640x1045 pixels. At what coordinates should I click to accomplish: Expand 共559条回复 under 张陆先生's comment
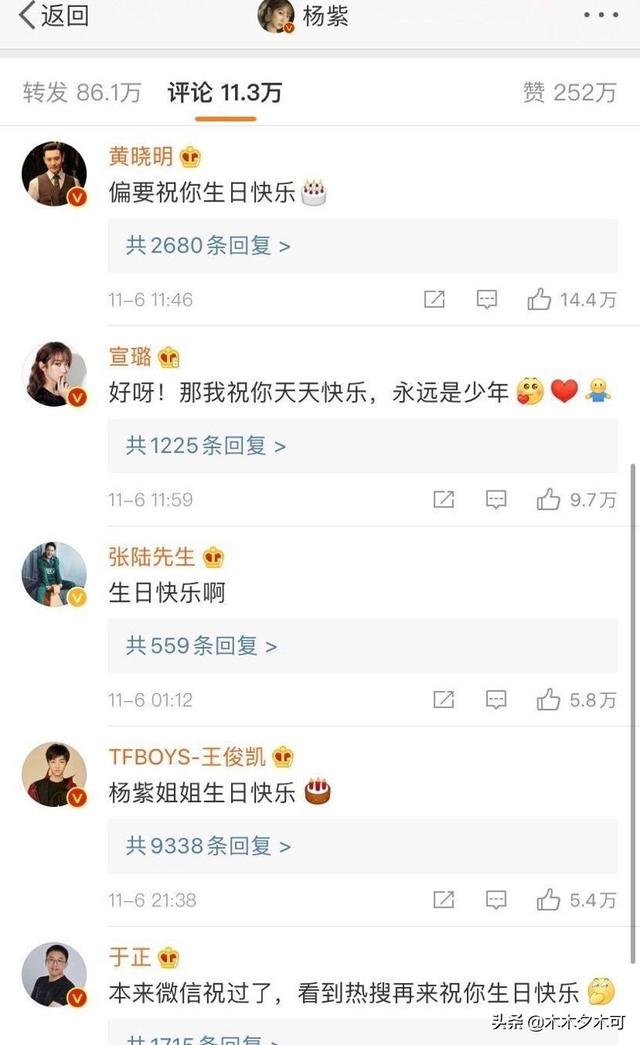tap(202, 646)
